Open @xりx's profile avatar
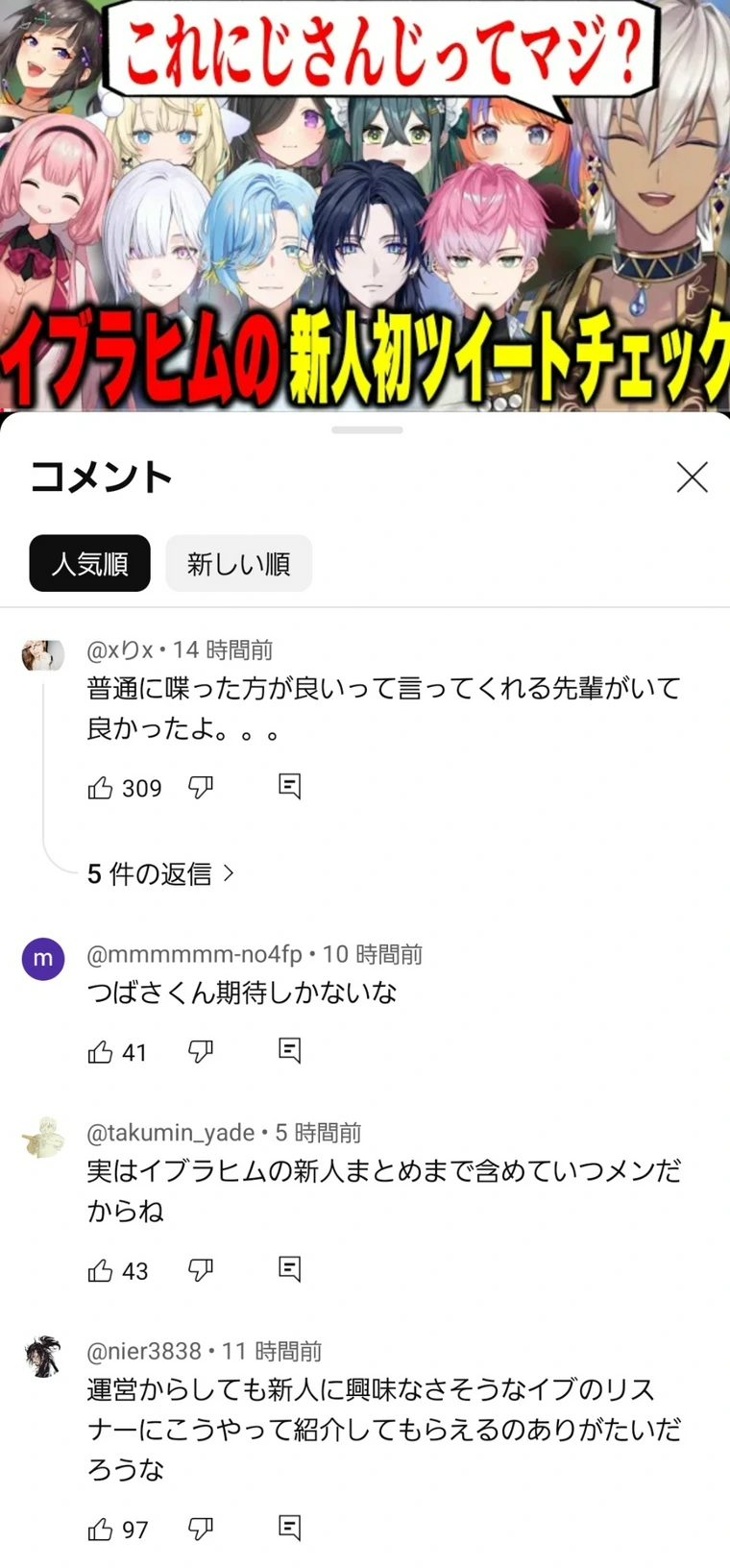730x1568 pixels. (x=43, y=655)
